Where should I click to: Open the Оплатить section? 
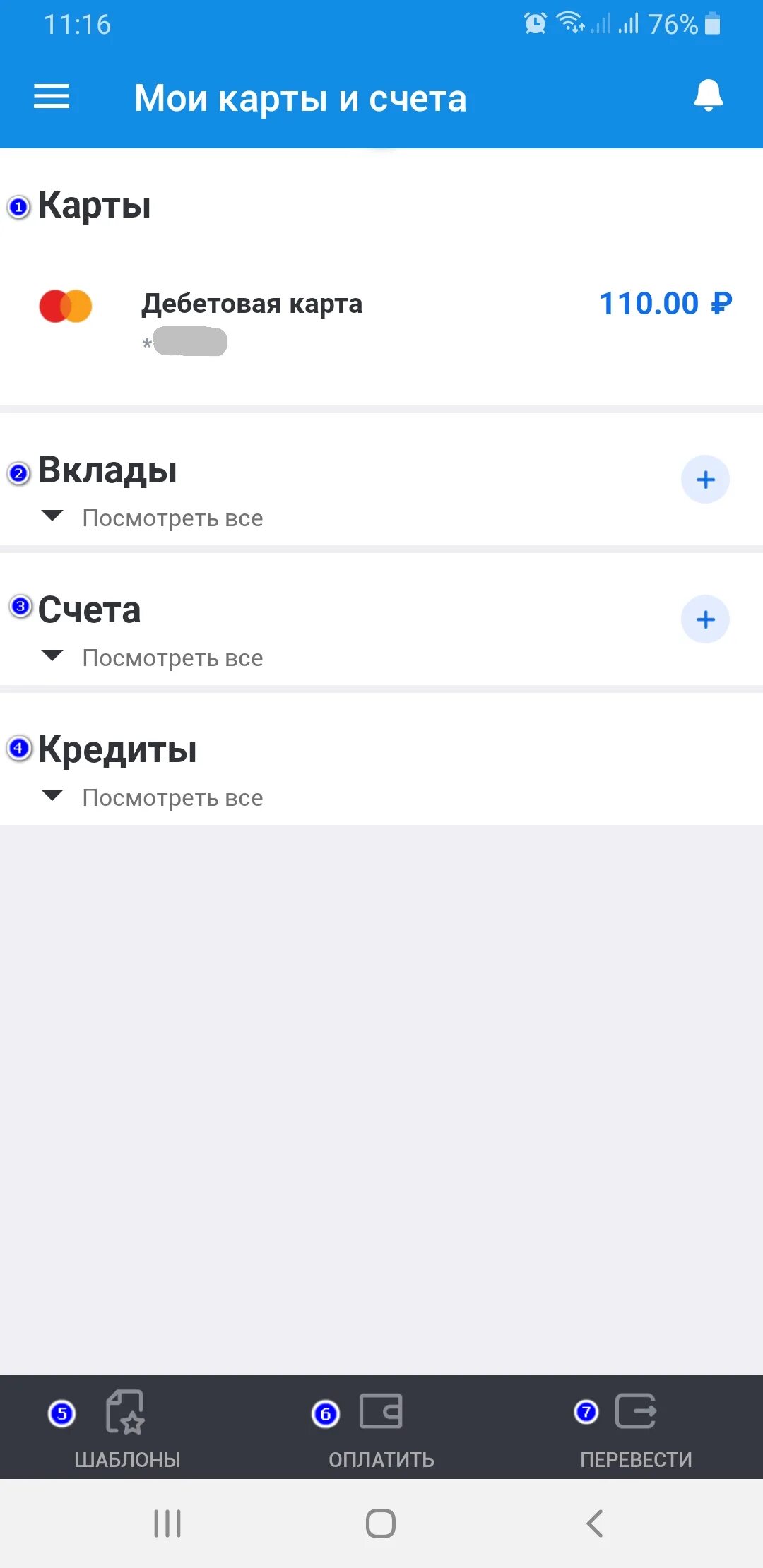pyautogui.click(x=381, y=1428)
